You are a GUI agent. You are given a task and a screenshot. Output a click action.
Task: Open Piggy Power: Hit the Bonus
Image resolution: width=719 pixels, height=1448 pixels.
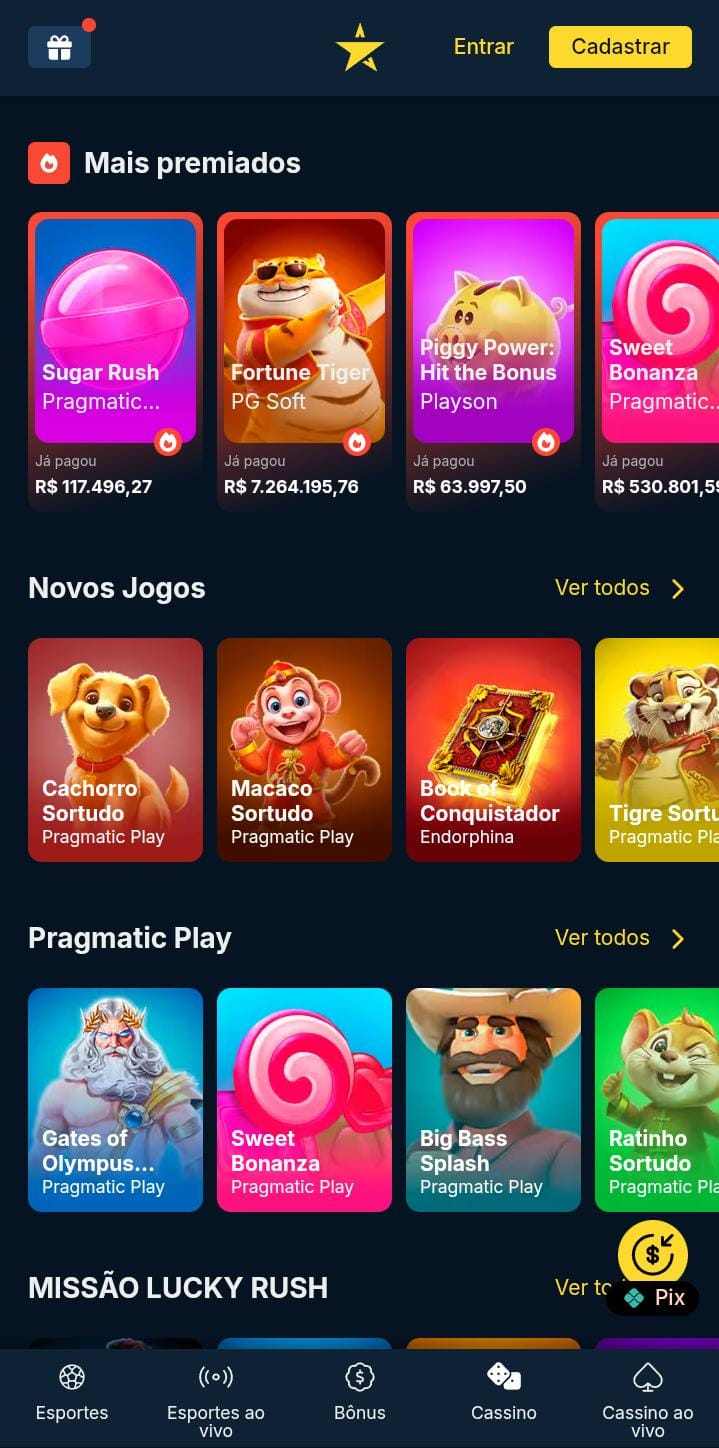[x=493, y=330]
